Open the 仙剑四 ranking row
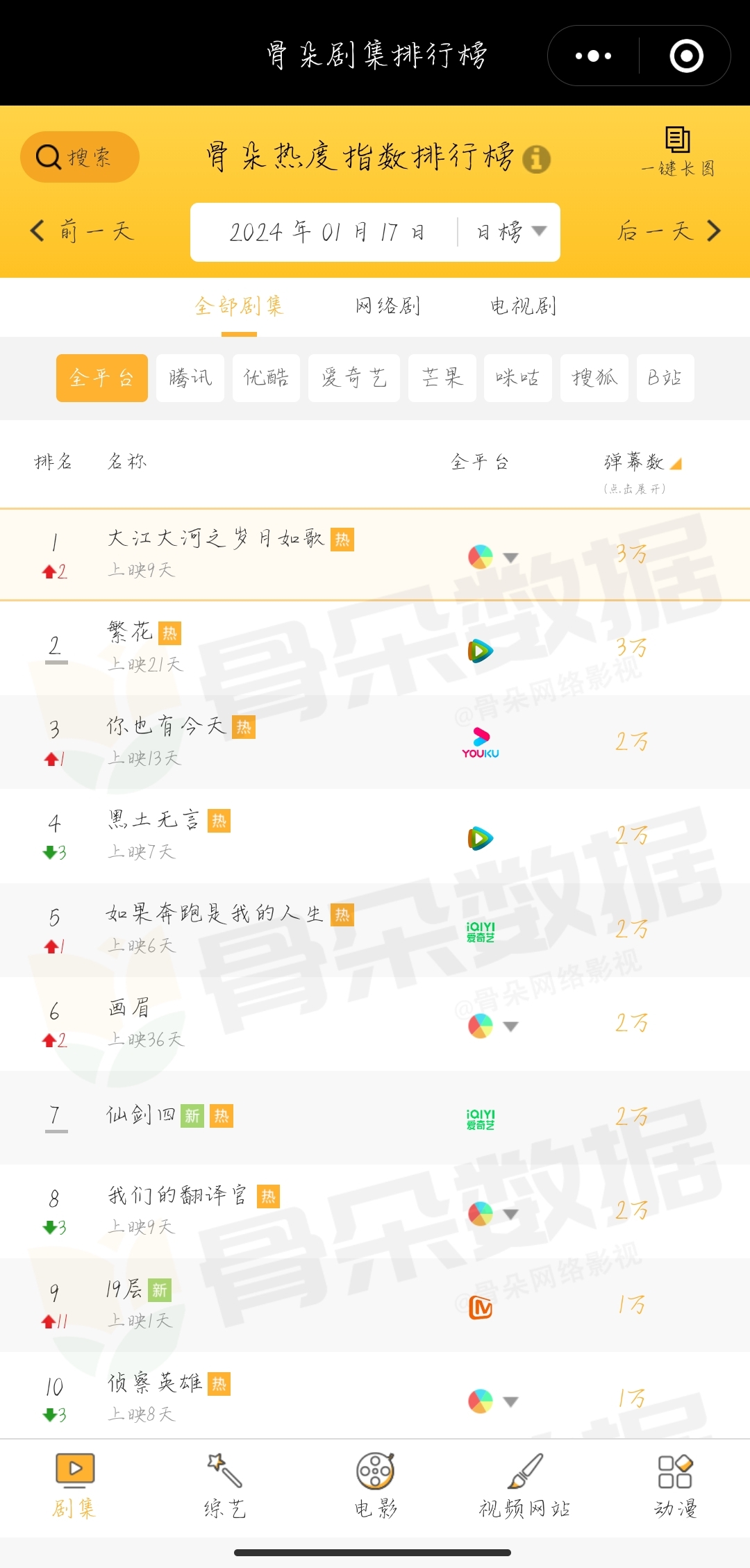Screen dimensions: 750x1568 click(375, 1117)
